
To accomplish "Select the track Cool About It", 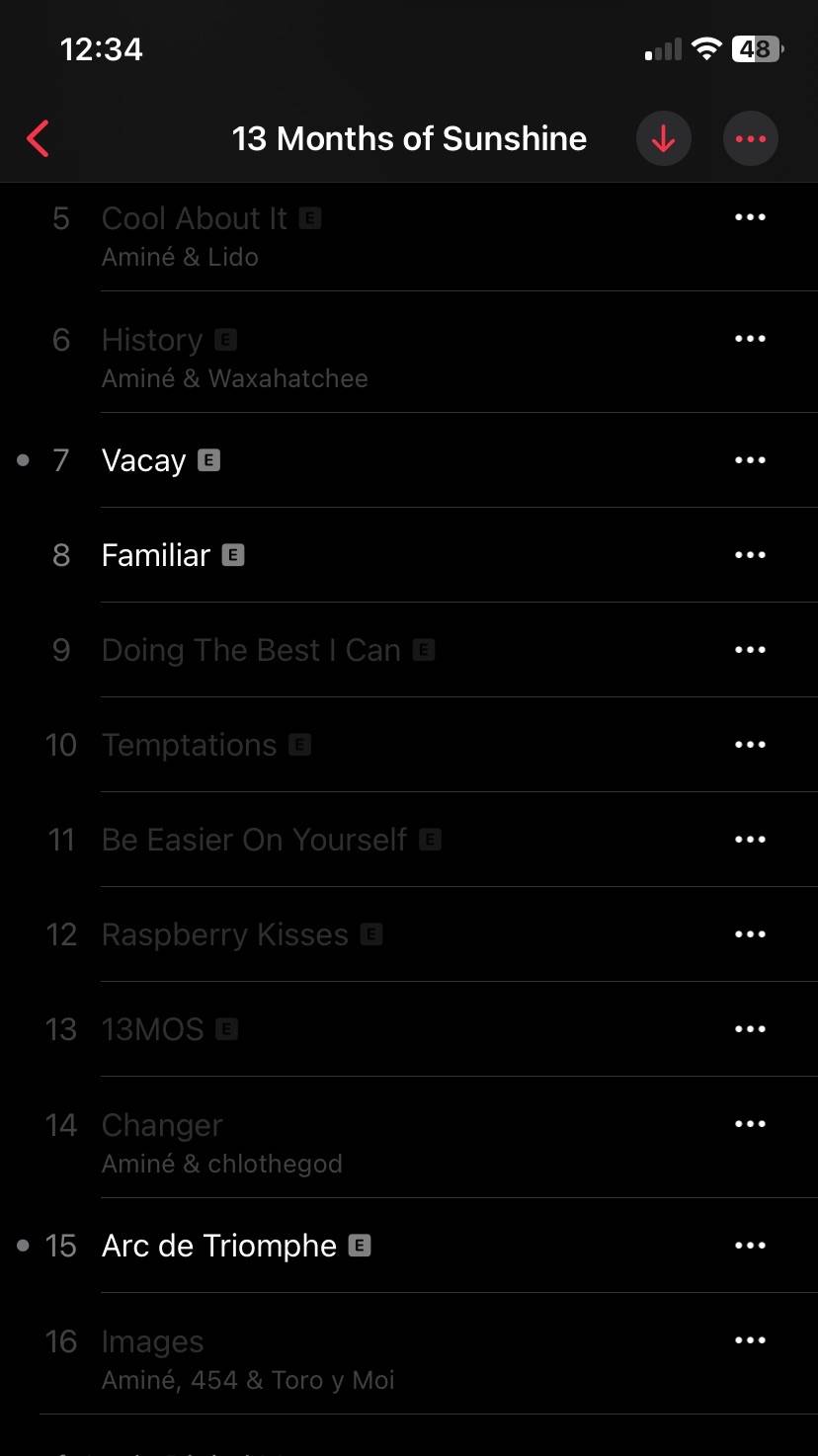I will coord(195,219).
